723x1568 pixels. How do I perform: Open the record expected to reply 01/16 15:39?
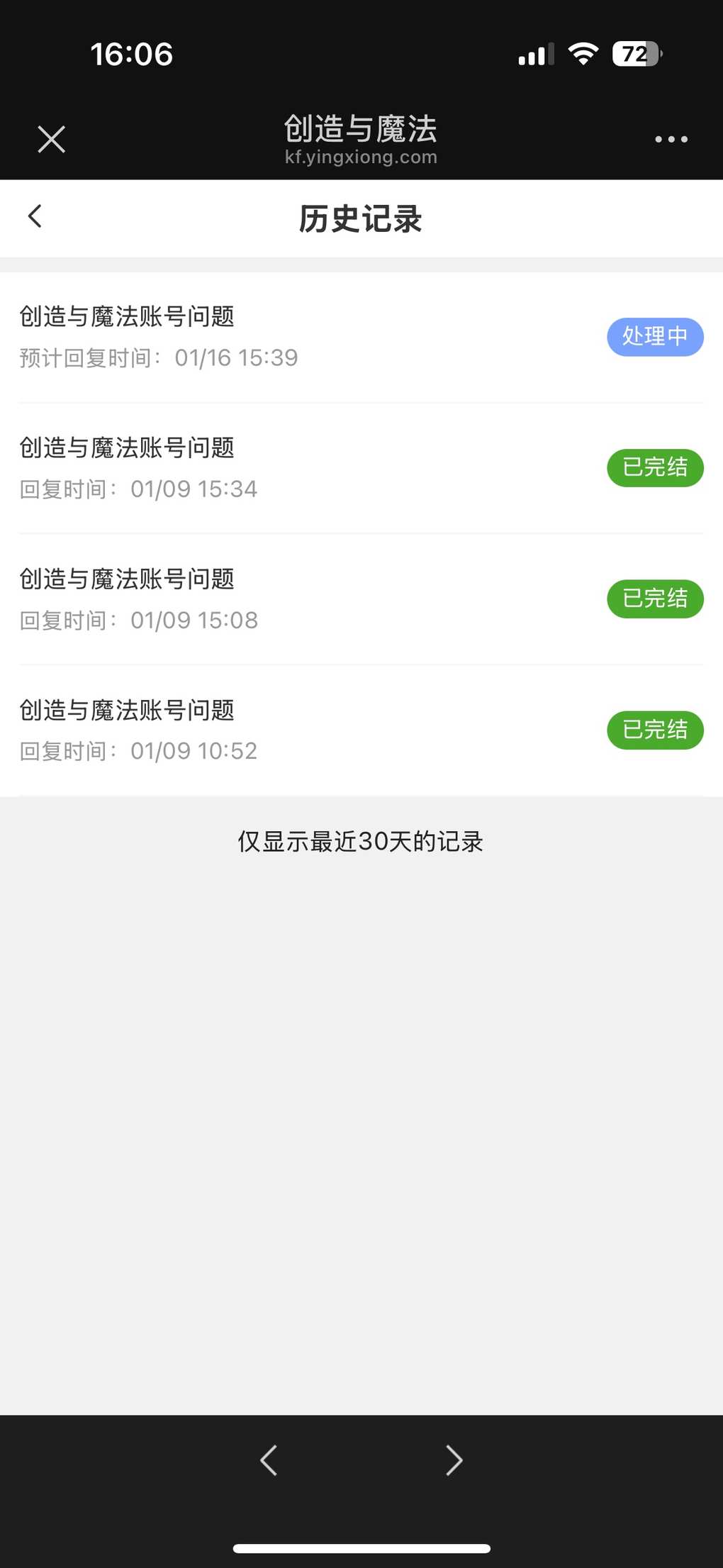click(x=361, y=337)
